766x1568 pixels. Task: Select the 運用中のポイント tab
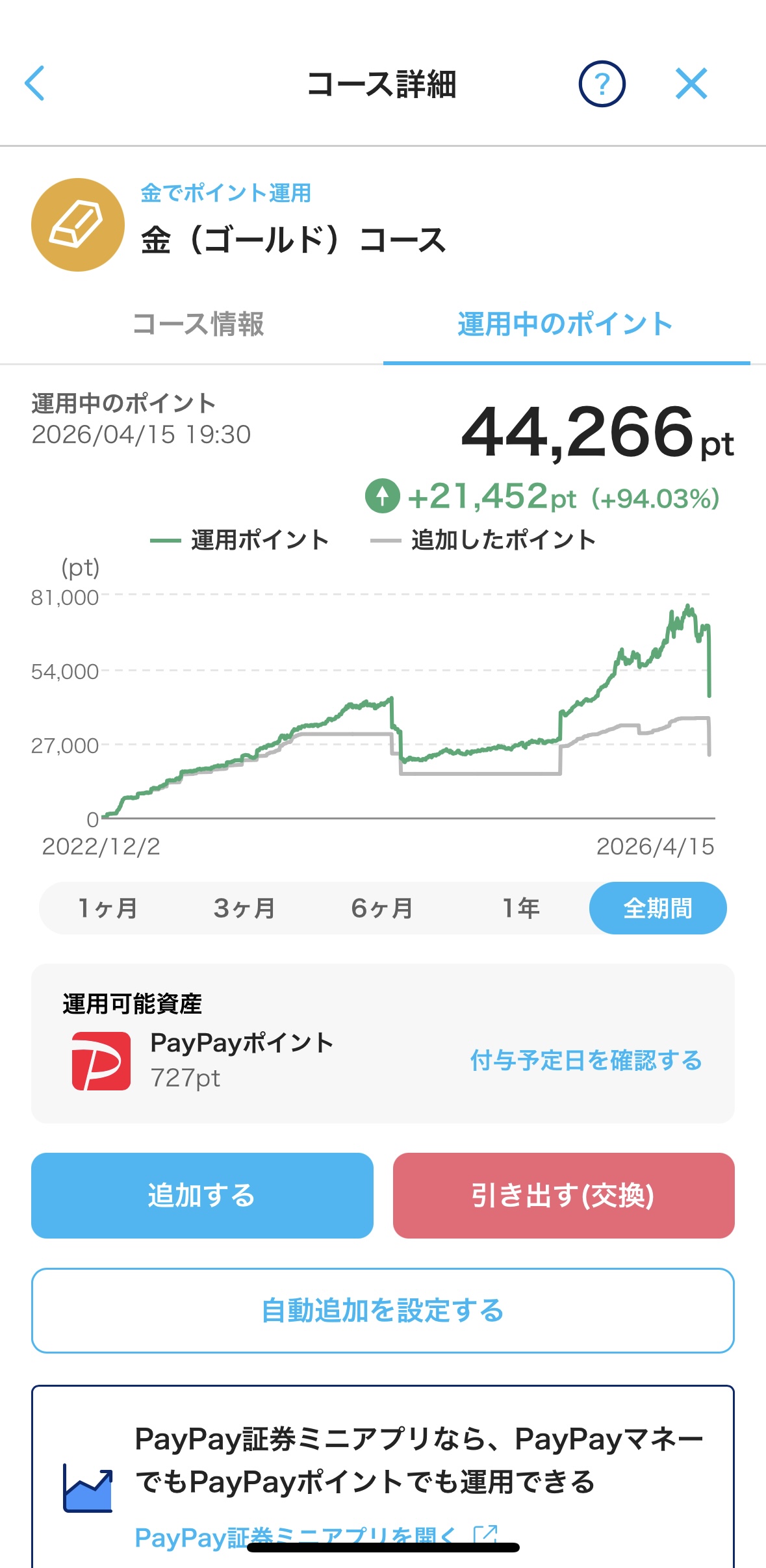point(565,324)
